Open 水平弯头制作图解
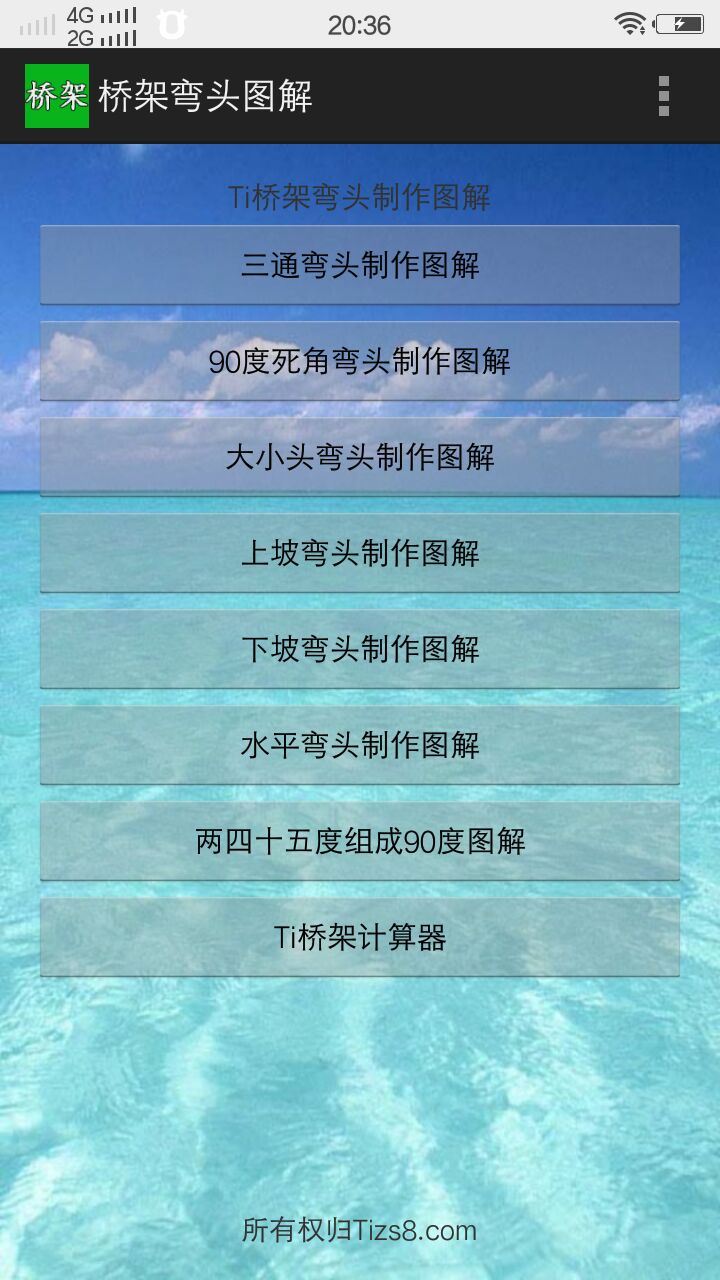 click(360, 745)
